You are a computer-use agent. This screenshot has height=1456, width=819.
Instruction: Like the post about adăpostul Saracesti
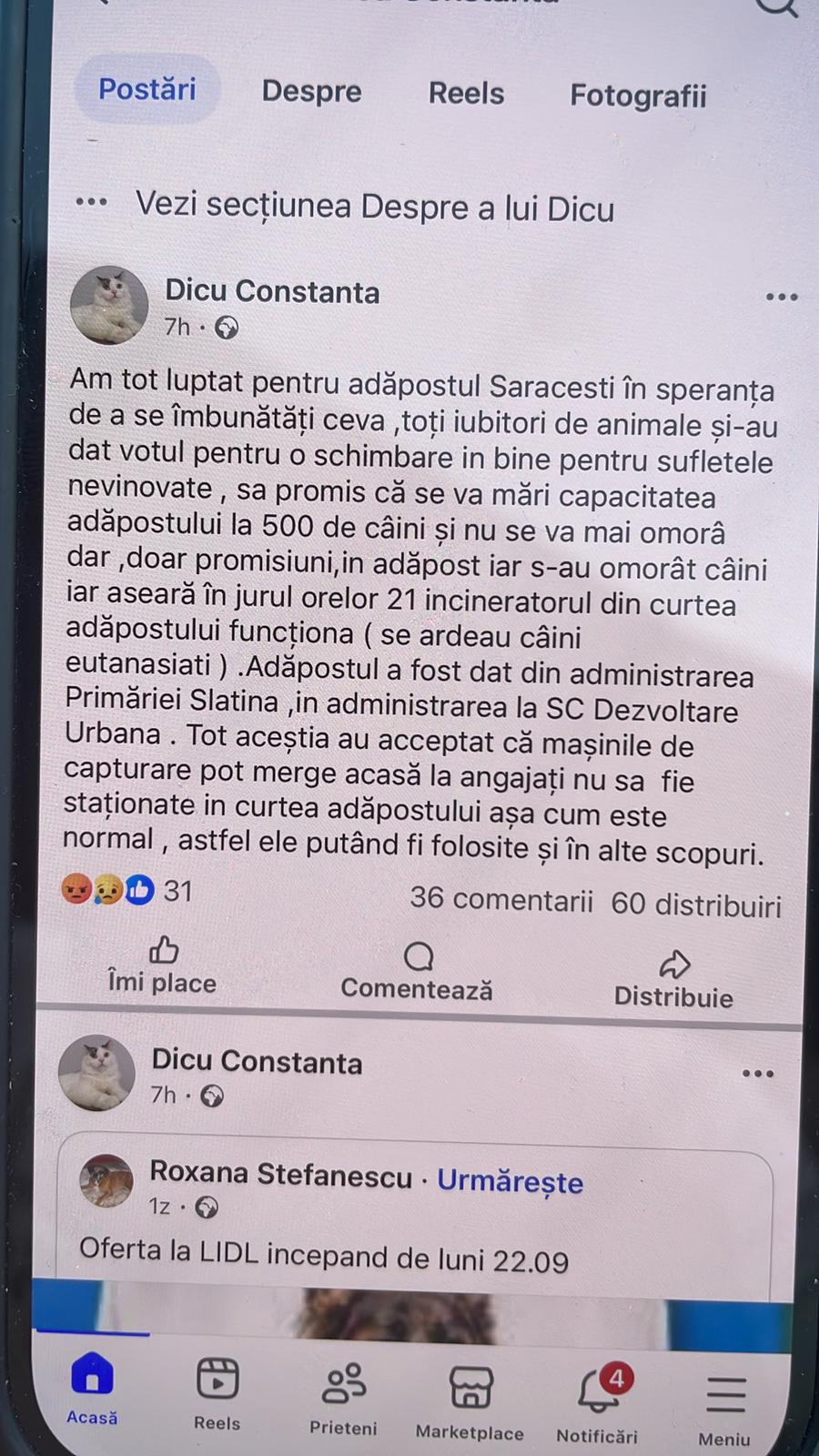click(163, 966)
